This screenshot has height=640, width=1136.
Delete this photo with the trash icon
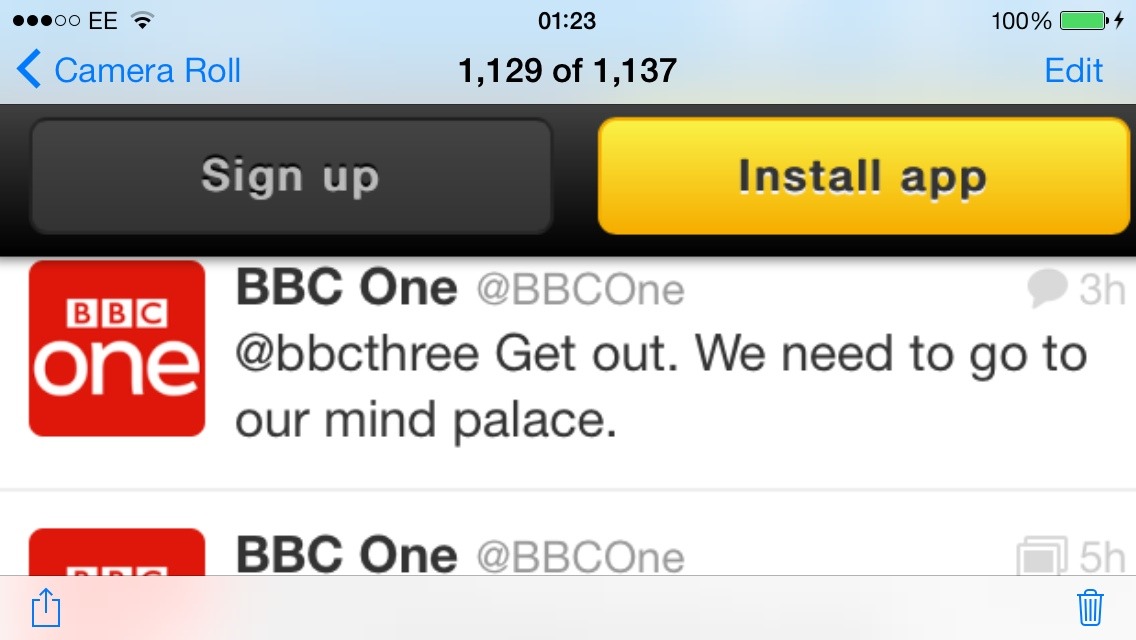[1089, 607]
